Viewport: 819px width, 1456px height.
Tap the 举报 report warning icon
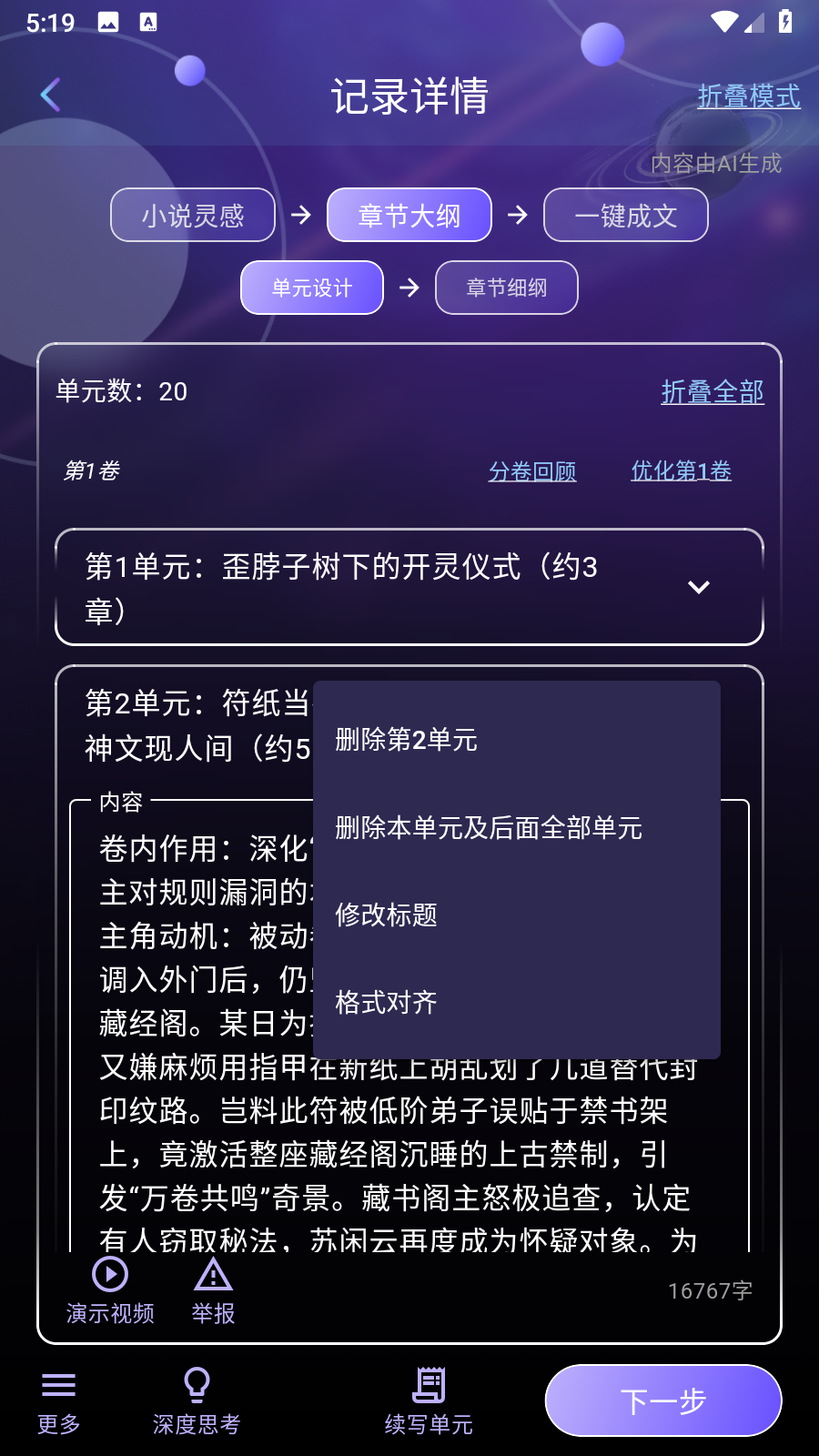click(x=211, y=1276)
